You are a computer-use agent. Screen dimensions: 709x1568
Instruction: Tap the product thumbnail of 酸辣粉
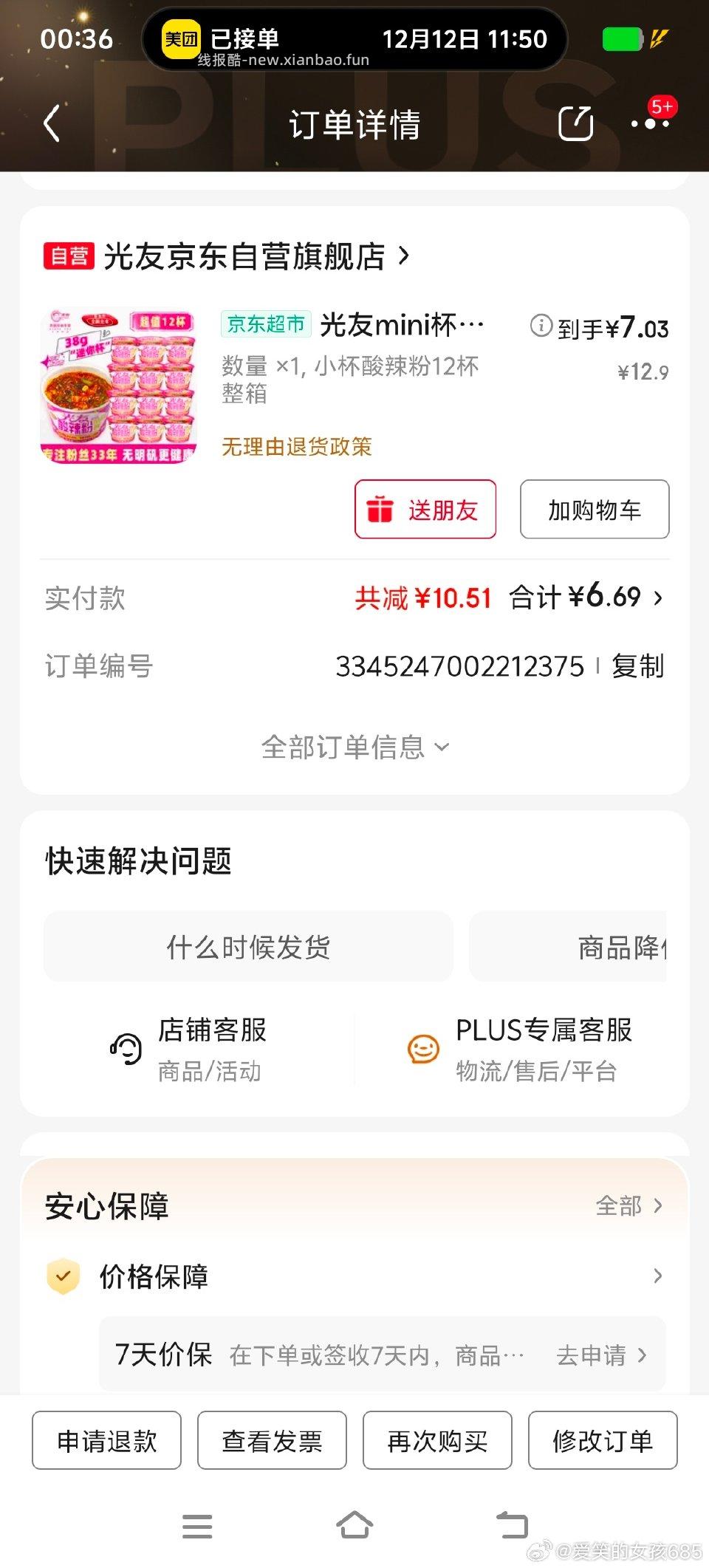coord(118,384)
